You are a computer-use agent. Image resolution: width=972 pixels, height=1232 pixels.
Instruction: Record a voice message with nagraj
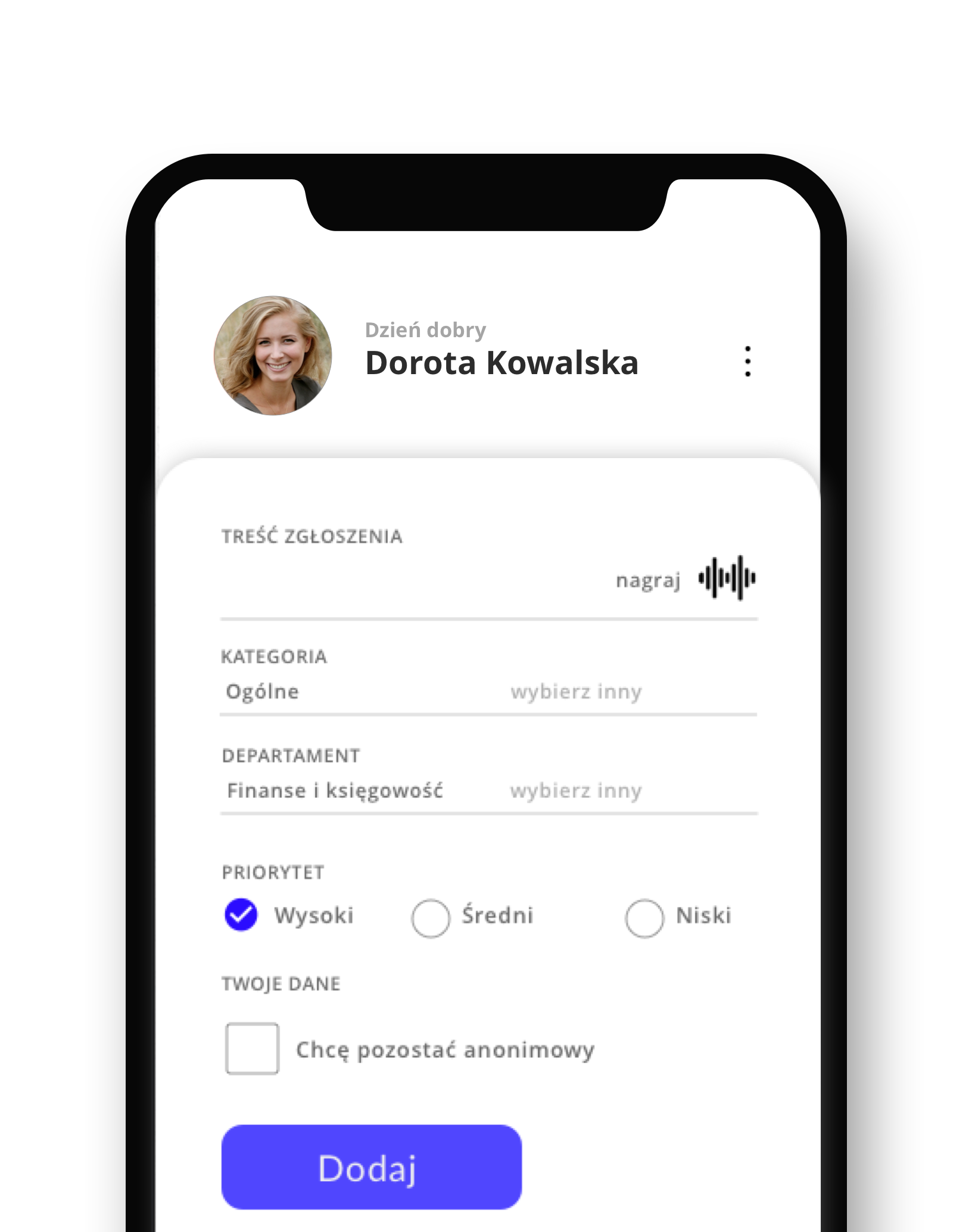click(726, 578)
